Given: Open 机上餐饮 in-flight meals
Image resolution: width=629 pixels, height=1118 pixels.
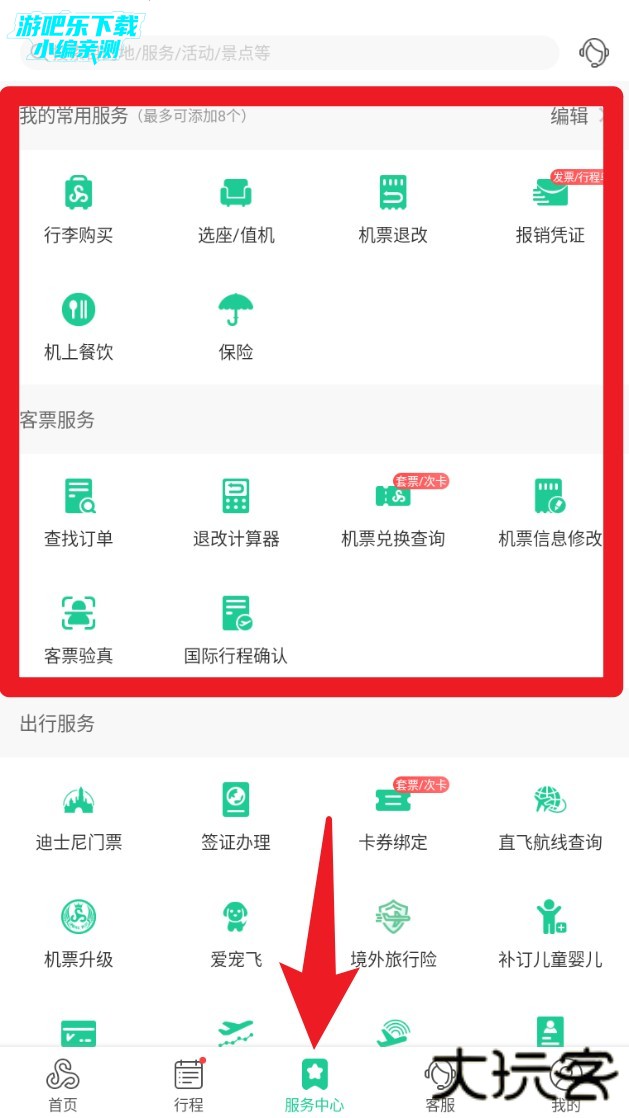Looking at the screenshot, I should coord(78,325).
